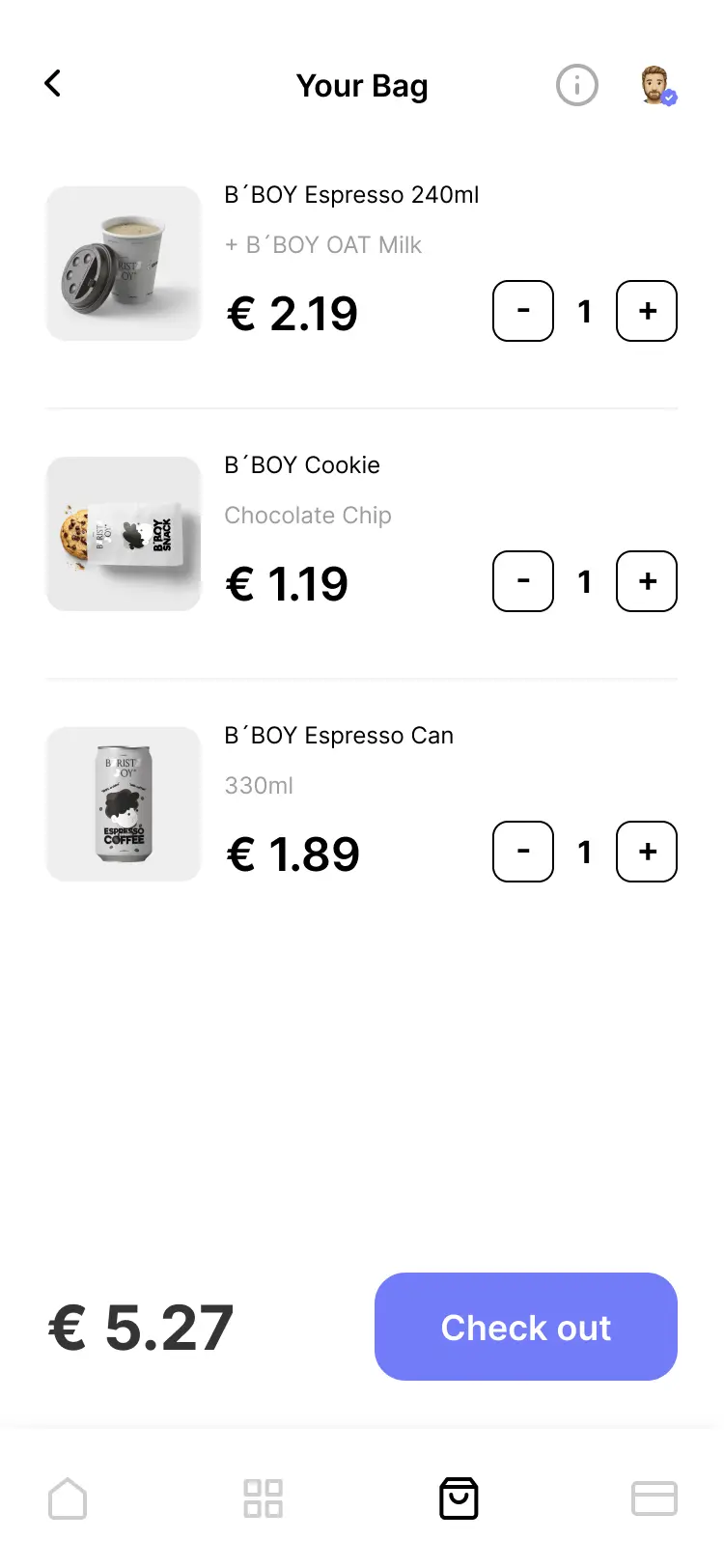724x1568 pixels.
Task: Select the shopping bag tab
Action: pyautogui.click(x=459, y=1499)
